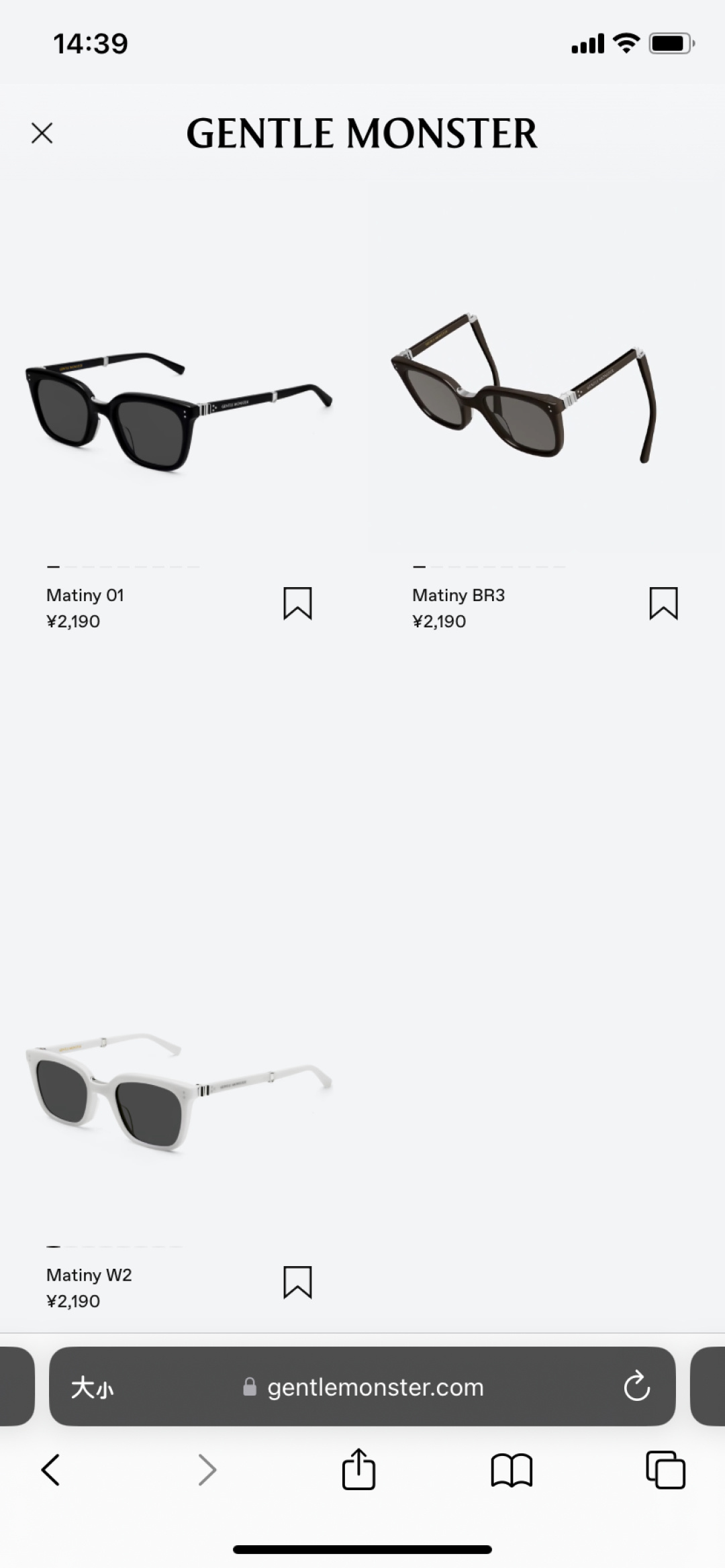Bookmark the Matiny BR3 sunglasses
The width and height of the screenshot is (725, 1568).
[x=663, y=603]
